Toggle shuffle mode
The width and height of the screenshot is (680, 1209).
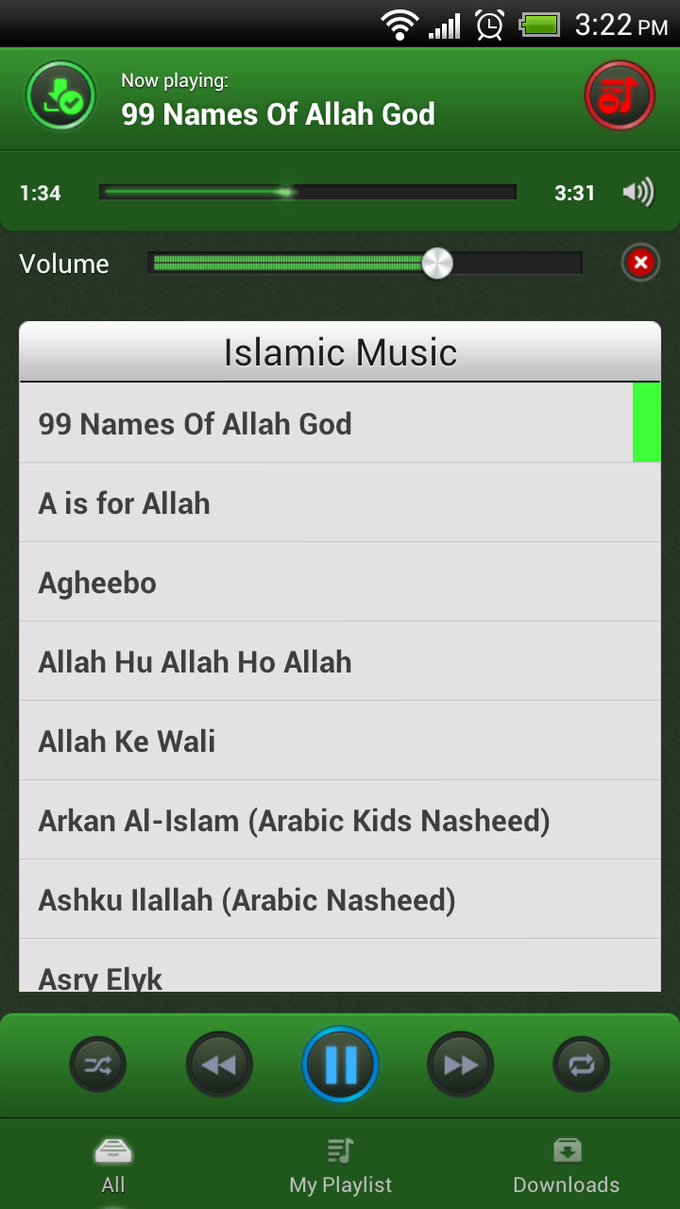click(x=98, y=1065)
